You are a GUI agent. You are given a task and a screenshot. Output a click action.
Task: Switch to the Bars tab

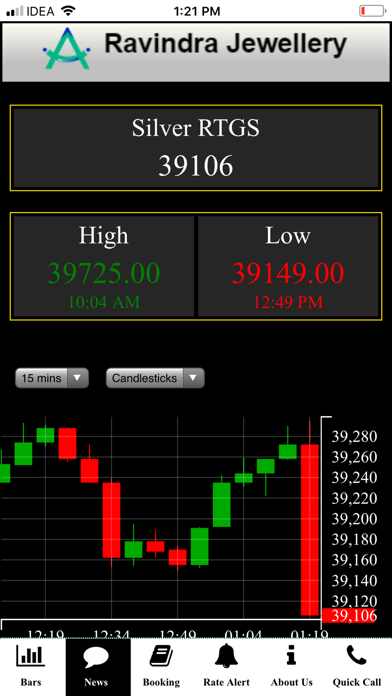[x=32, y=667]
